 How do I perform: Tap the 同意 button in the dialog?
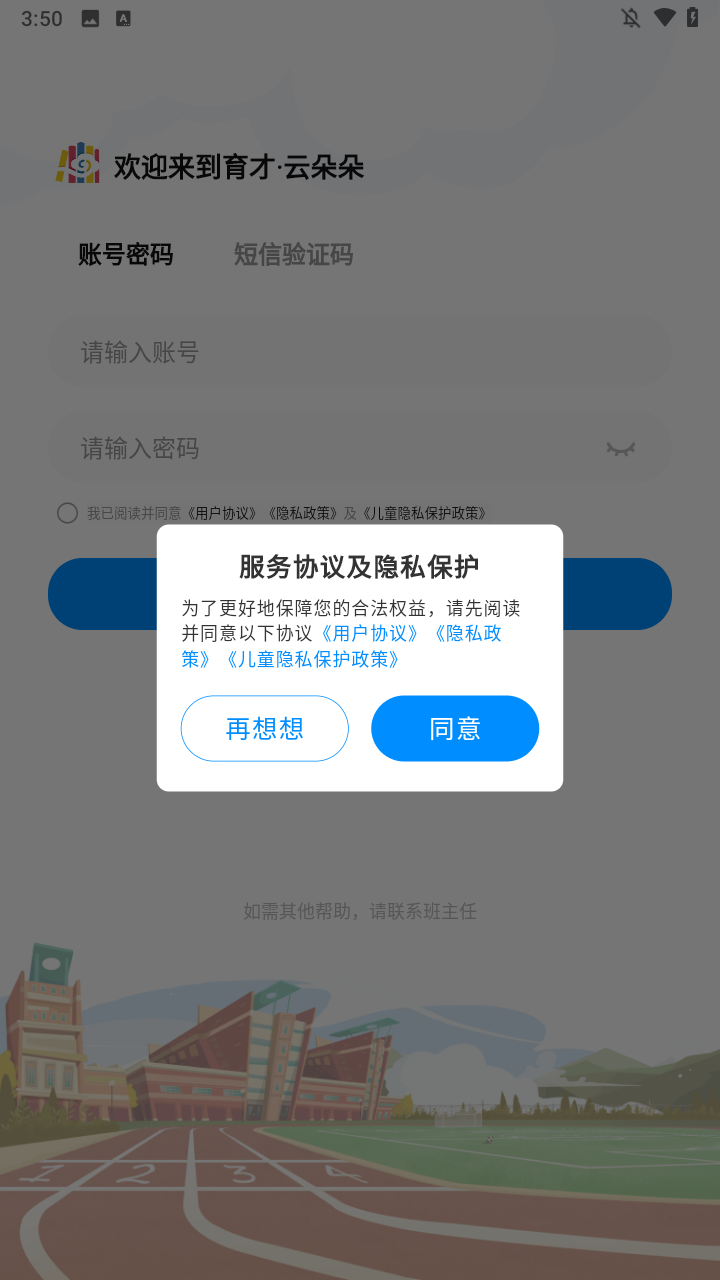[455, 728]
